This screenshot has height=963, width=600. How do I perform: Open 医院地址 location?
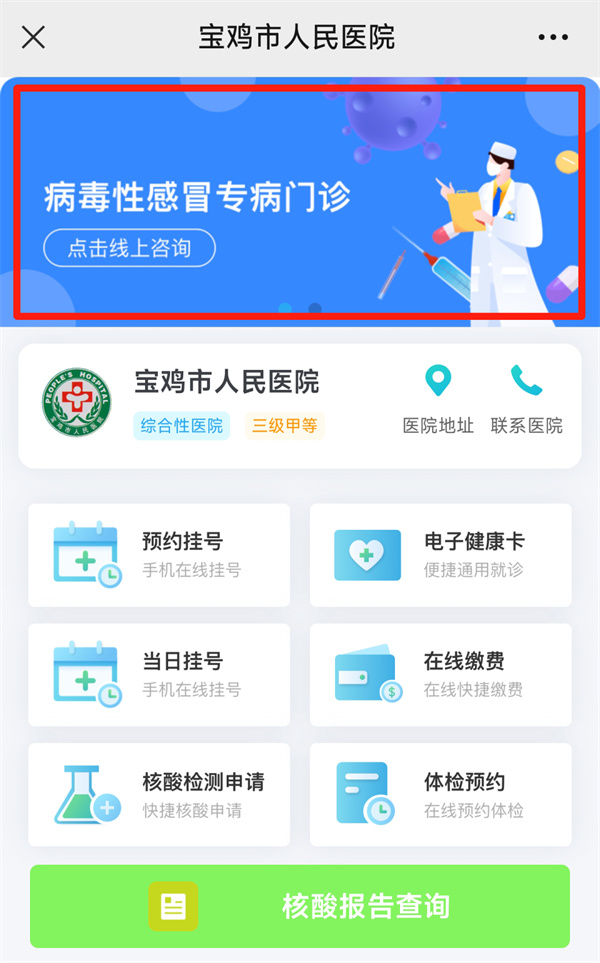point(438,399)
